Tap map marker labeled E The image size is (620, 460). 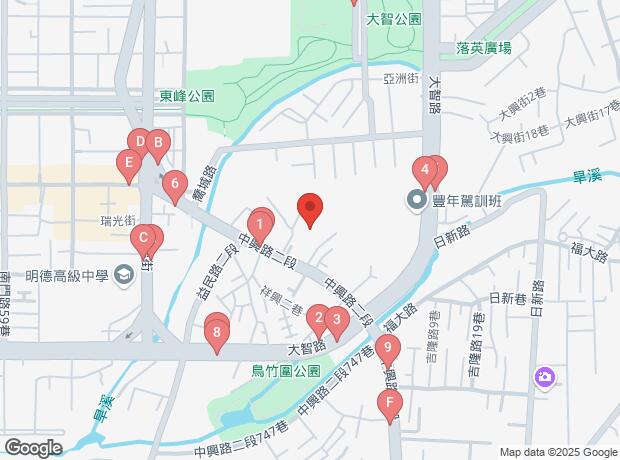pos(127,161)
